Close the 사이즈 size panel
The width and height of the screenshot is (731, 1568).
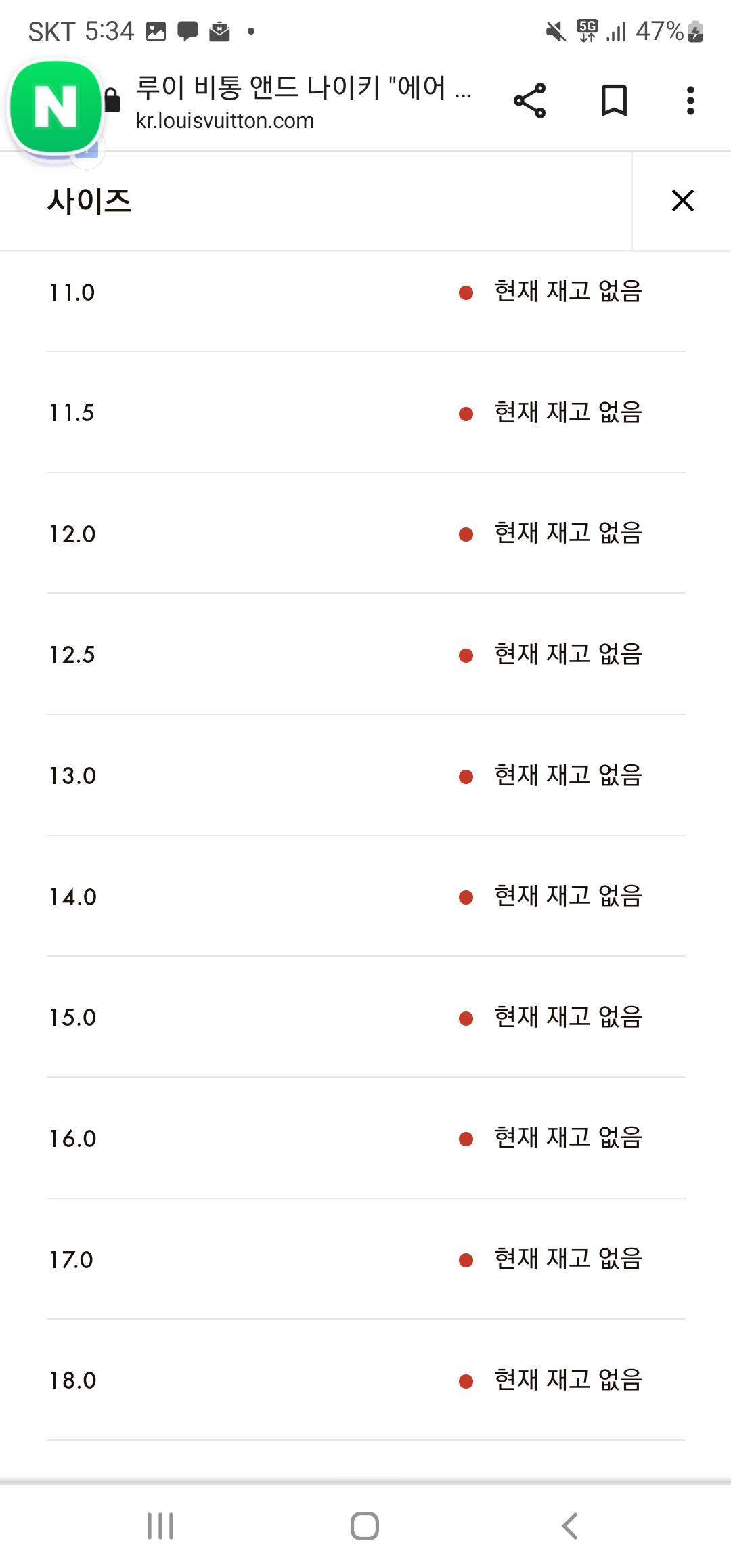(x=682, y=200)
